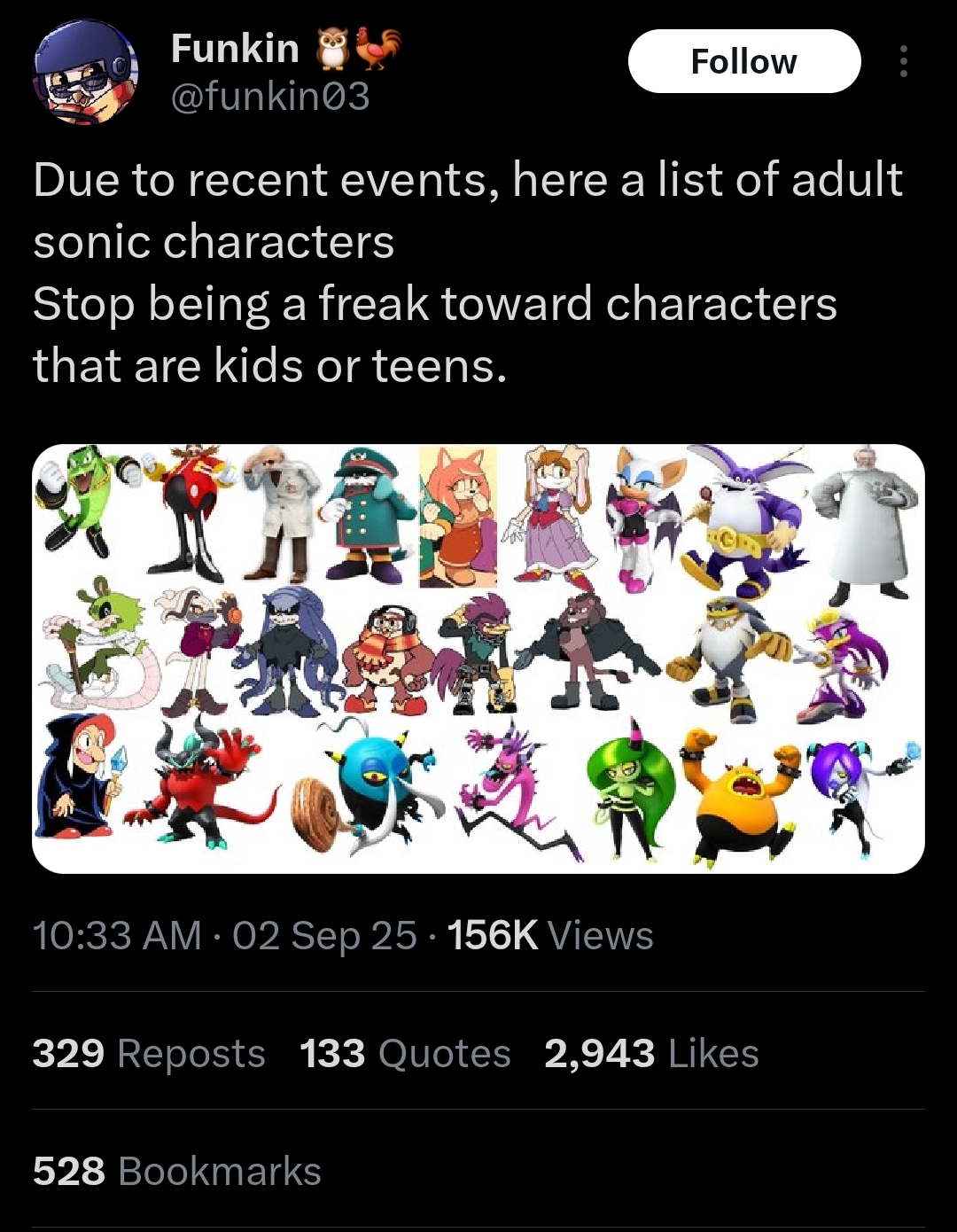Follow the Funkin account
This screenshot has width=957, height=1232.
click(743, 61)
